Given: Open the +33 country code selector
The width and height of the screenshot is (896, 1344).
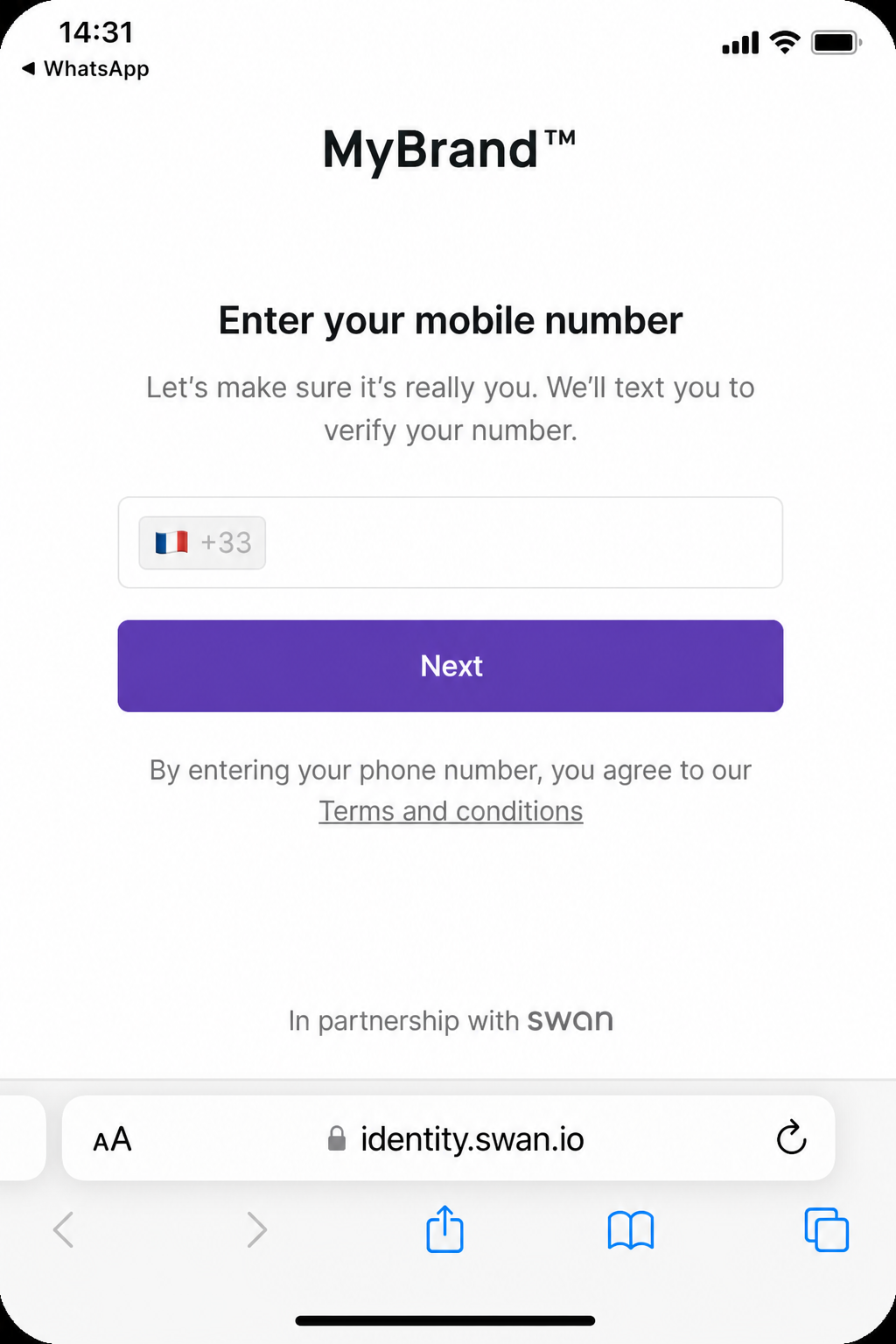Looking at the screenshot, I should click(x=202, y=542).
